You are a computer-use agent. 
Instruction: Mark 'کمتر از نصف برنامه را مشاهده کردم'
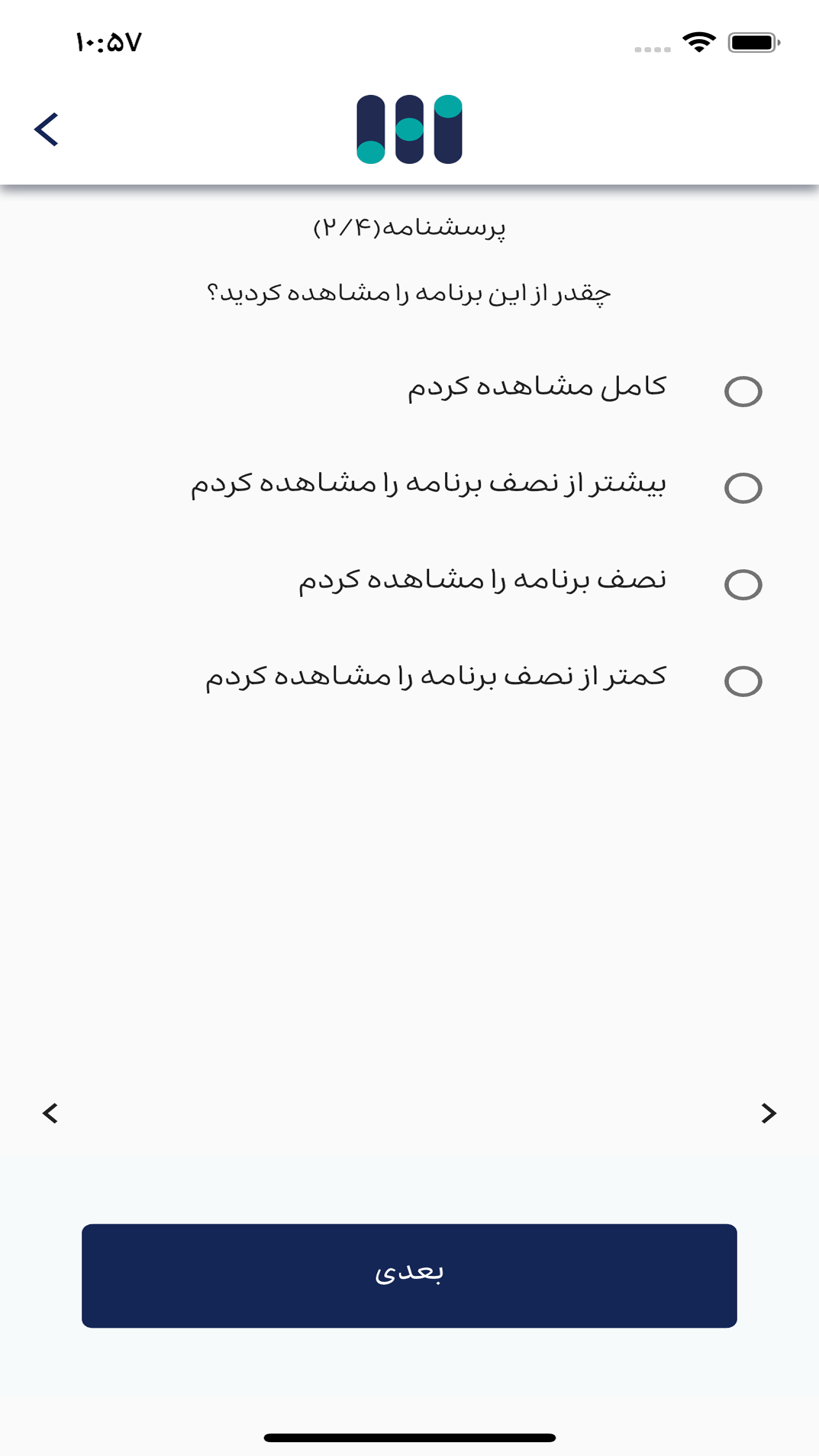tap(743, 681)
